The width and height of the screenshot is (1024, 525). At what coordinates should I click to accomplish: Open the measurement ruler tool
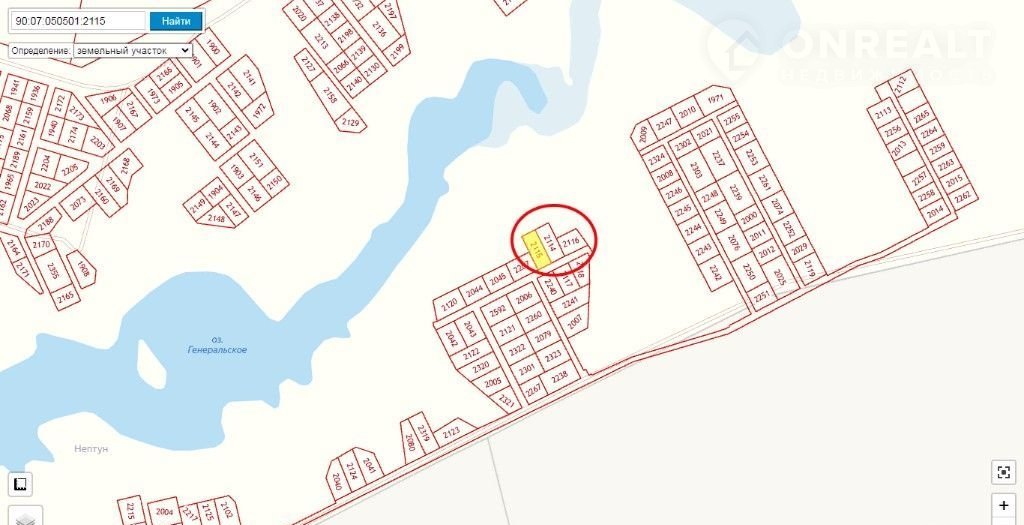[20, 485]
